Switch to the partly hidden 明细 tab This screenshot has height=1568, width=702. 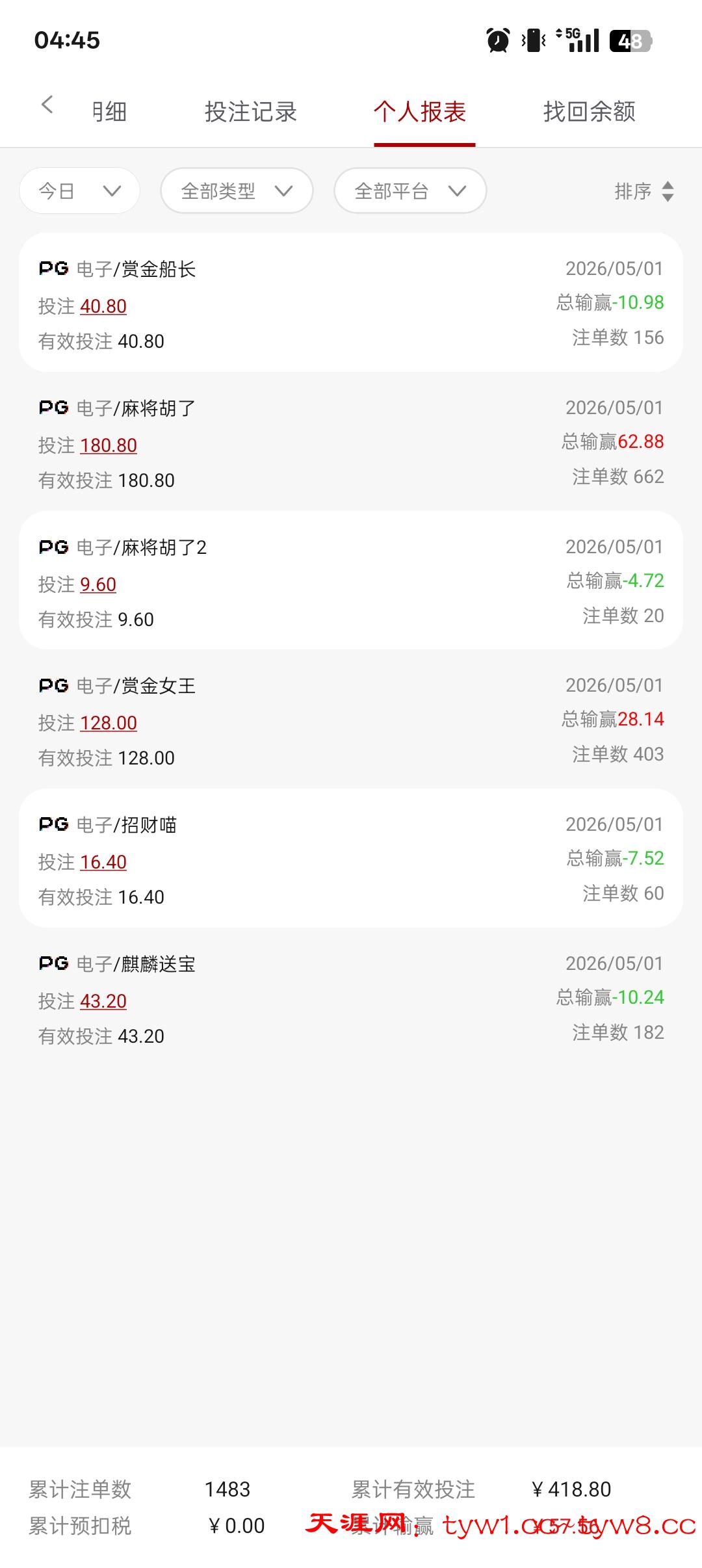click(109, 112)
